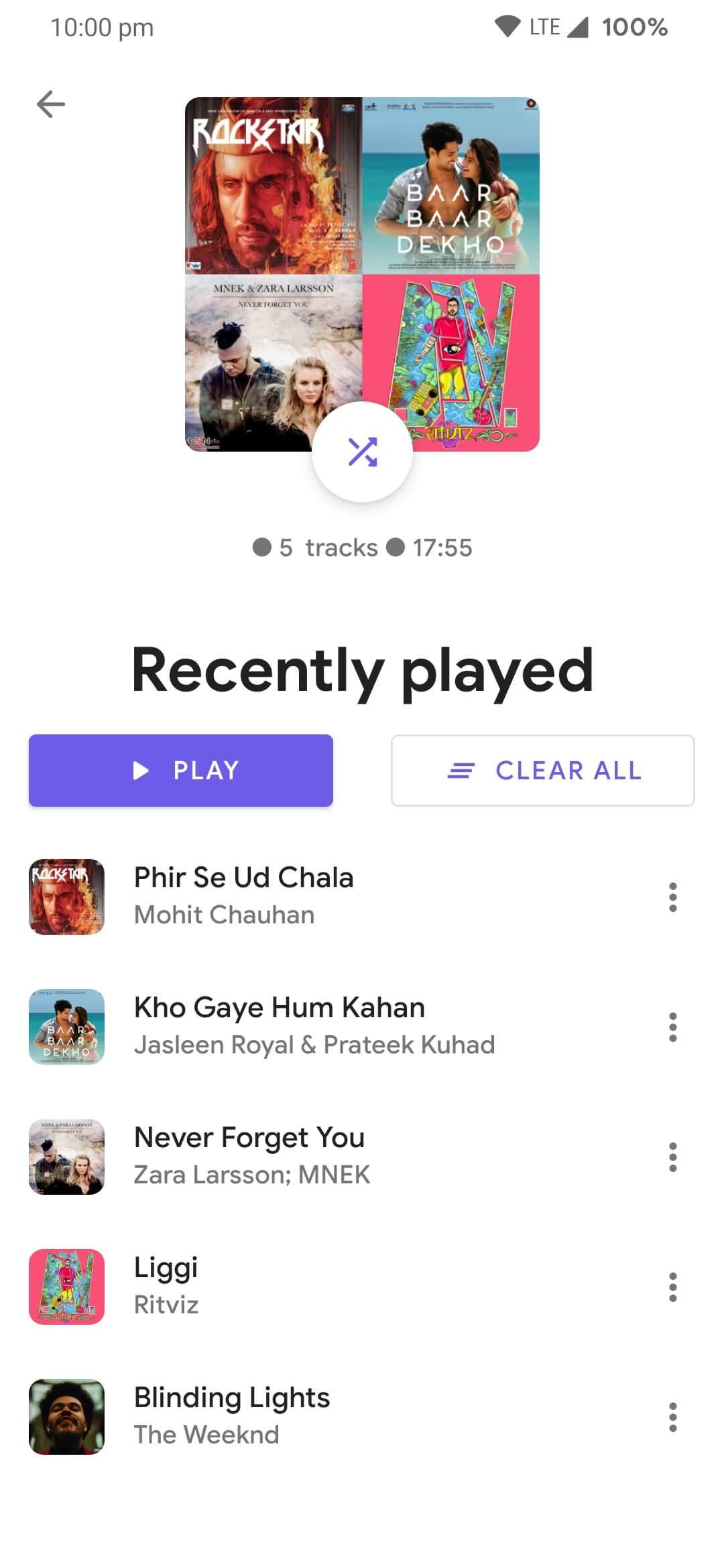Open the options menu for Liggi

672,1287
